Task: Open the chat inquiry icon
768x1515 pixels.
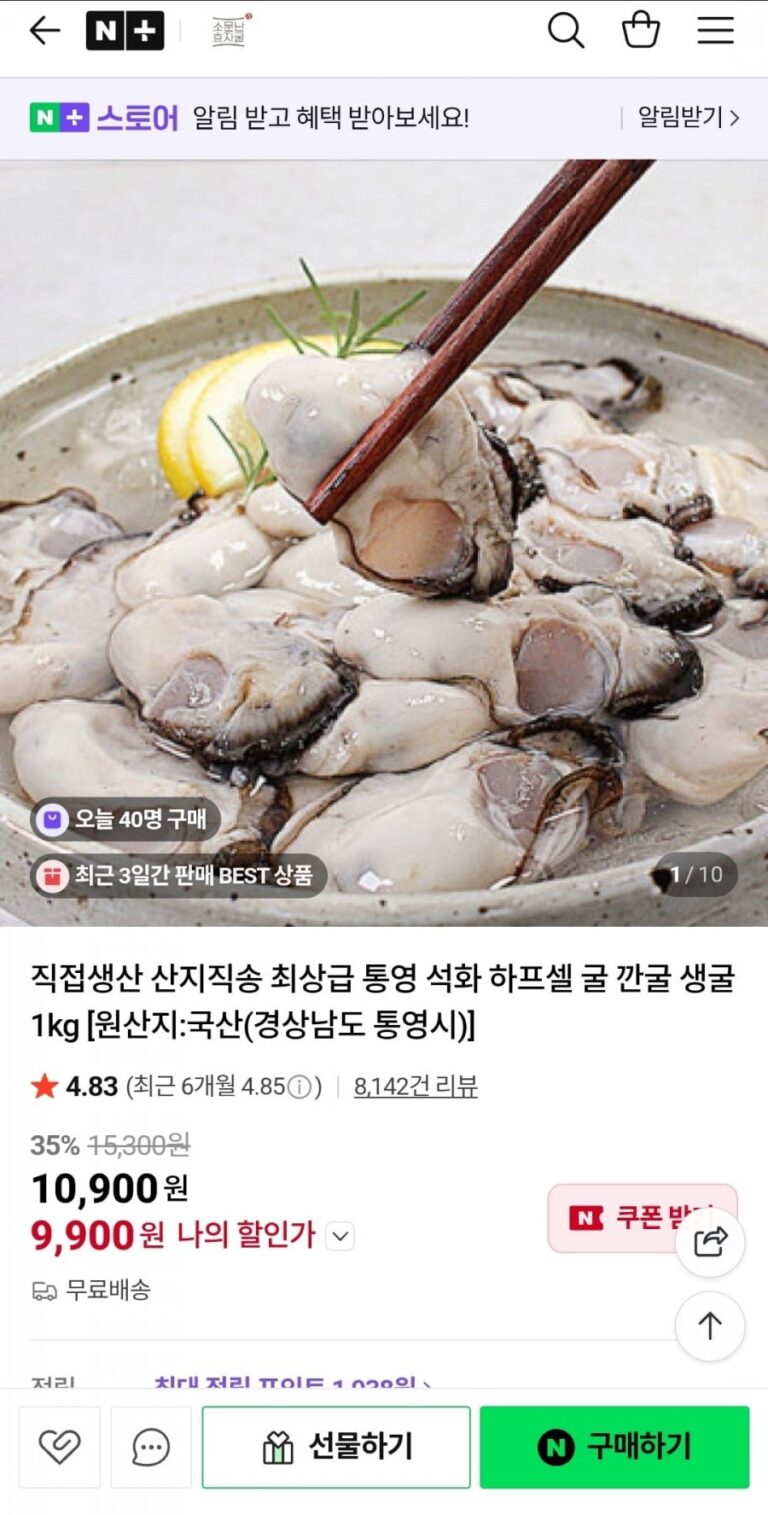Action: [151, 1447]
